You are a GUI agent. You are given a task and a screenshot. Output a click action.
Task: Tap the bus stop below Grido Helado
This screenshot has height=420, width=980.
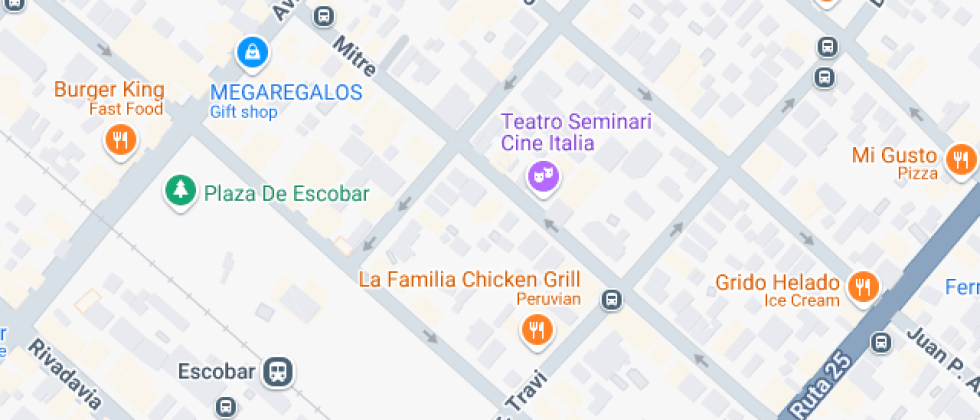coord(881,342)
